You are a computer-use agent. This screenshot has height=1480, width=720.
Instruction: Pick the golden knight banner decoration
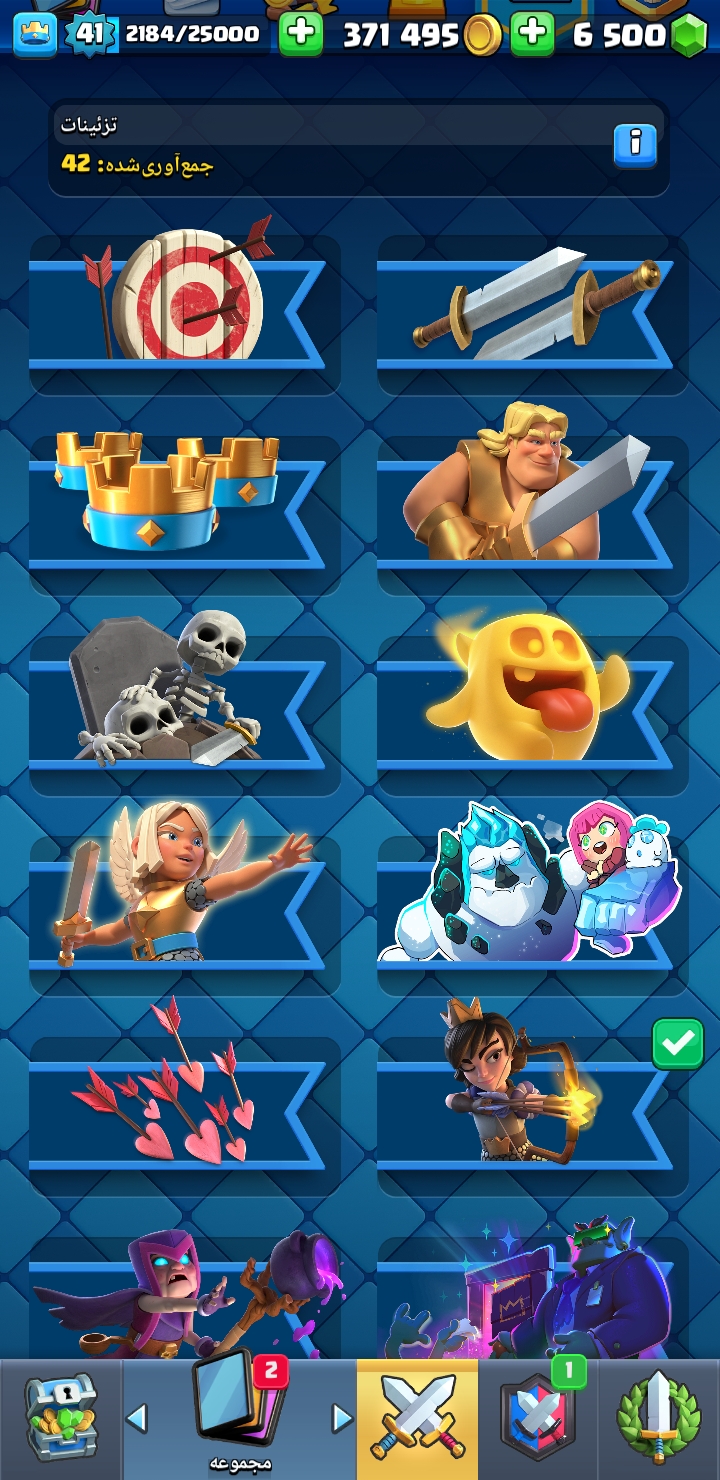click(x=533, y=515)
